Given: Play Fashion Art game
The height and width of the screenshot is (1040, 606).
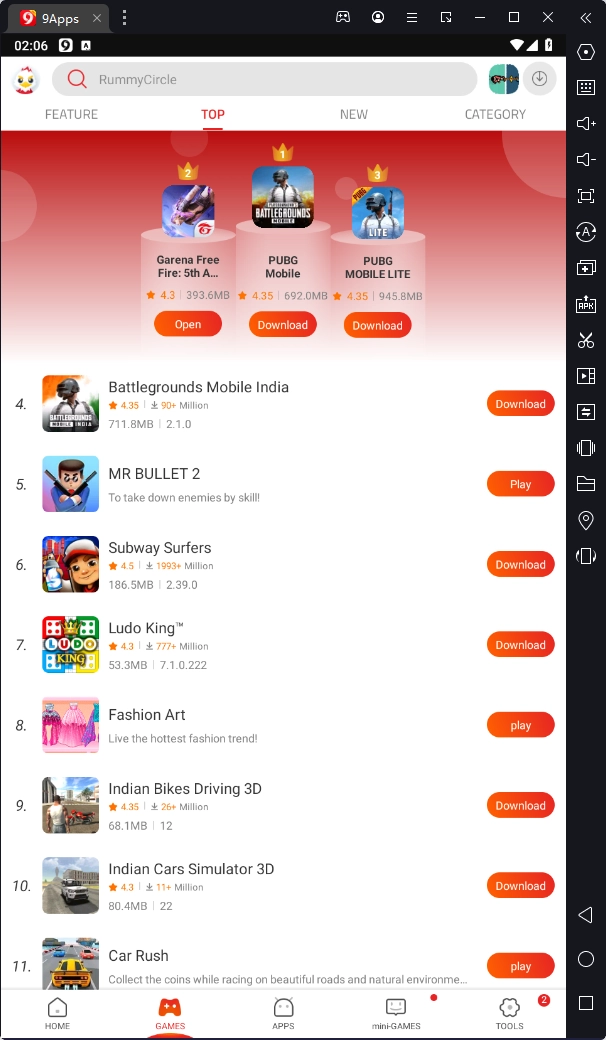Looking at the screenshot, I should tap(520, 725).
